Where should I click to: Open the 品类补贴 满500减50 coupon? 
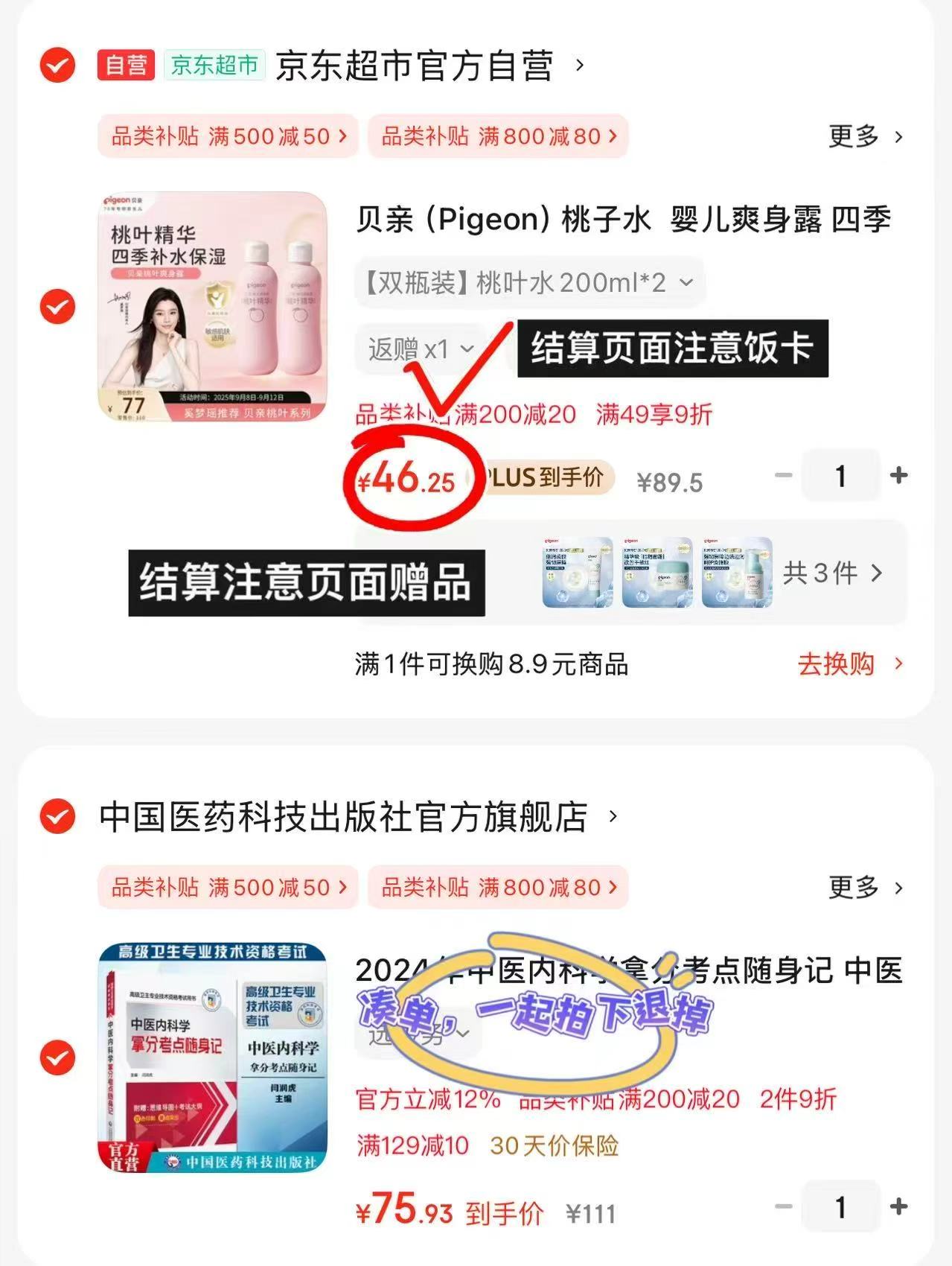[223, 136]
